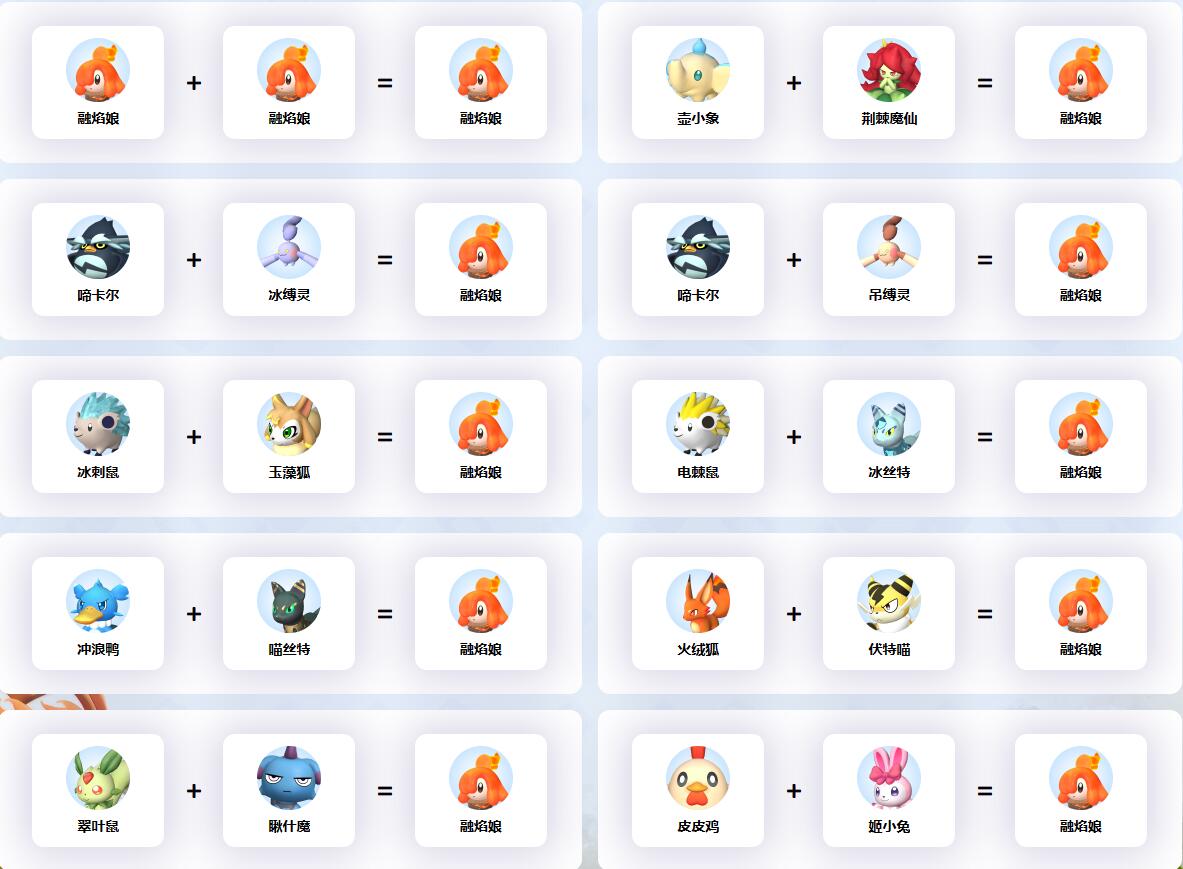The height and width of the screenshot is (869, 1183).
Task: Open the 冲浪鸭 pal tile
Action: (x=97, y=613)
